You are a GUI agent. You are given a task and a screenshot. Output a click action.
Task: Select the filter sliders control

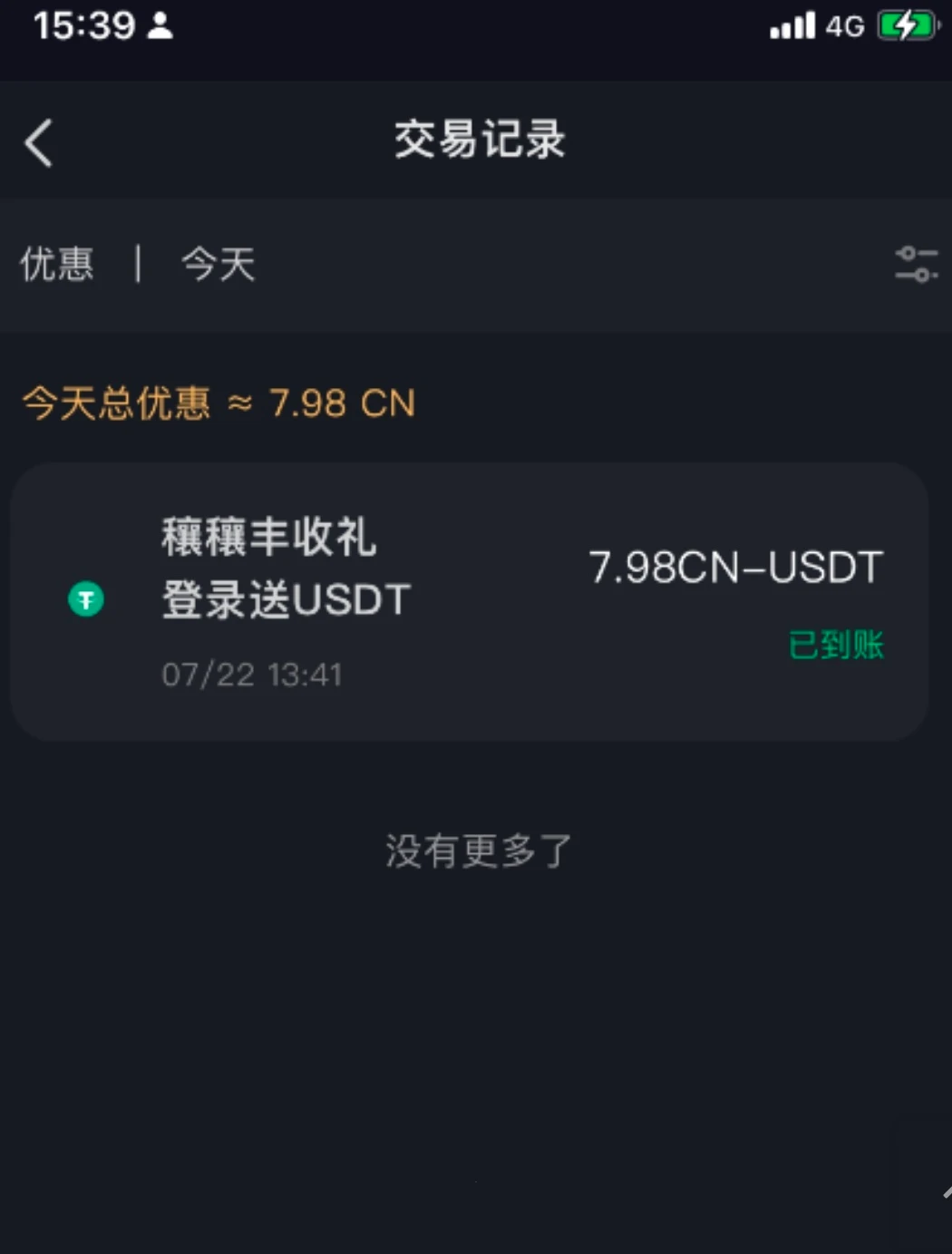pyautogui.click(x=917, y=264)
